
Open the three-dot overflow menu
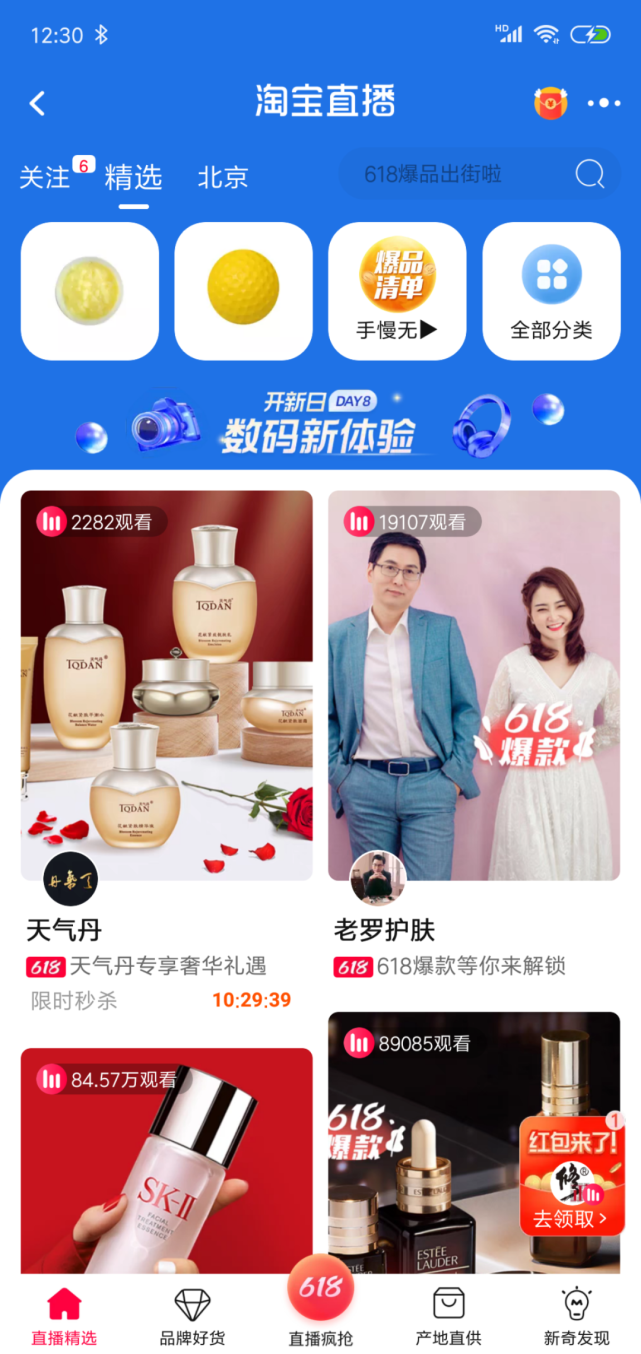point(604,103)
